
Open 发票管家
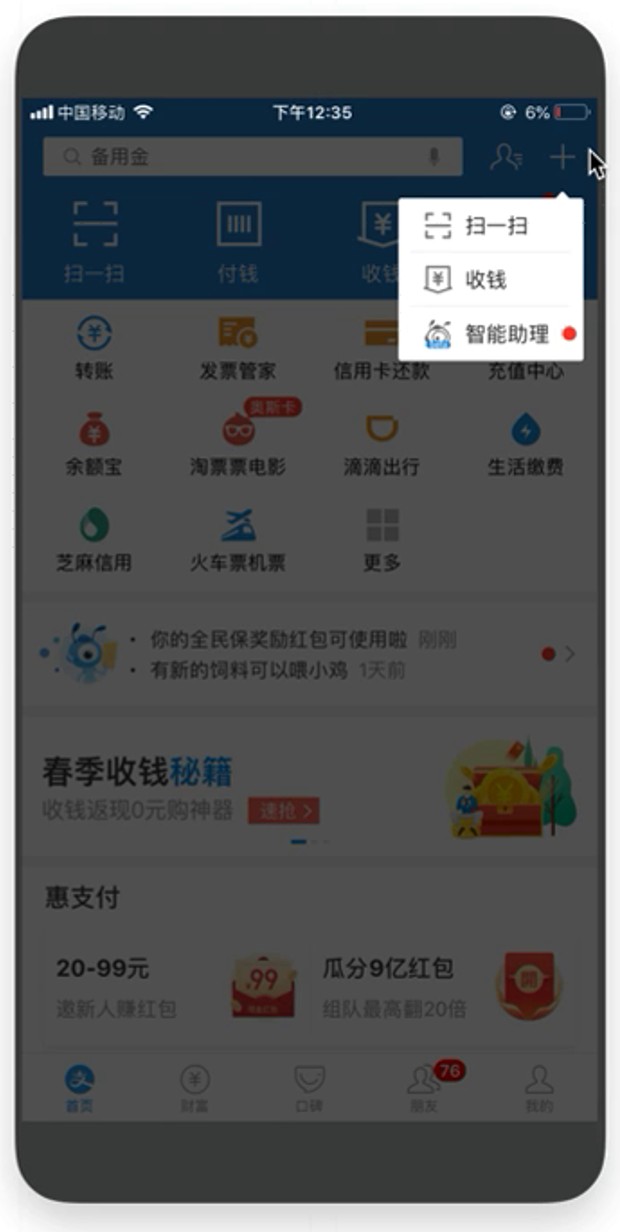tap(238, 346)
